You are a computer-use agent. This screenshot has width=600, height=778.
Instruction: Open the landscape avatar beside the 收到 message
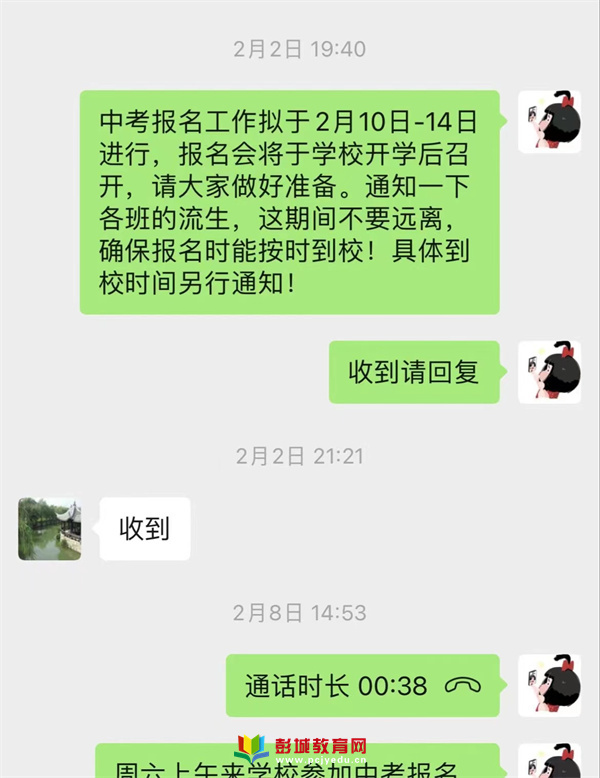click(x=50, y=529)
